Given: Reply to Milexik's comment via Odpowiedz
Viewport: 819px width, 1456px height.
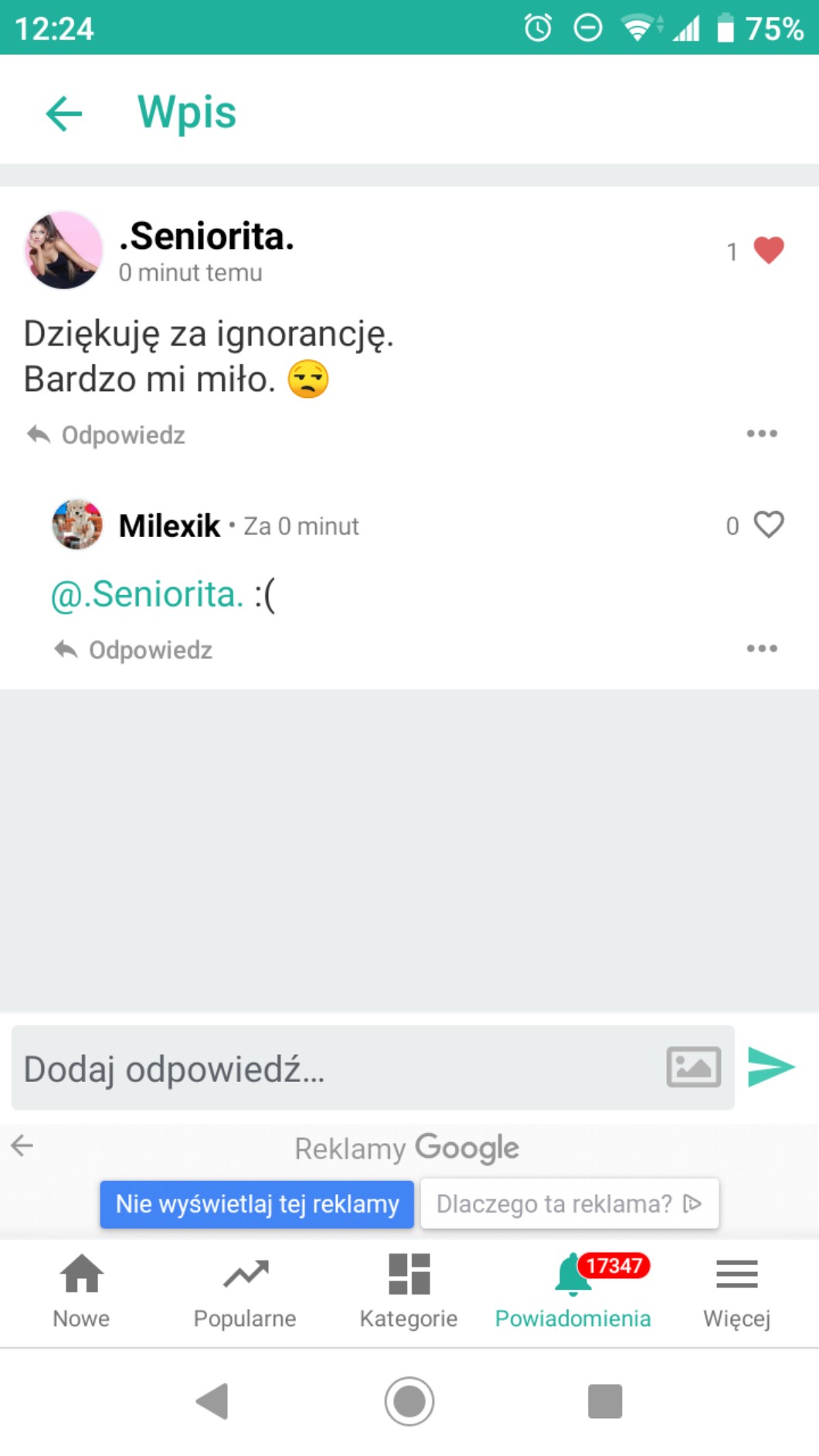Looking at the screenshot, I should pyautogui.click(x=134, y=650).
